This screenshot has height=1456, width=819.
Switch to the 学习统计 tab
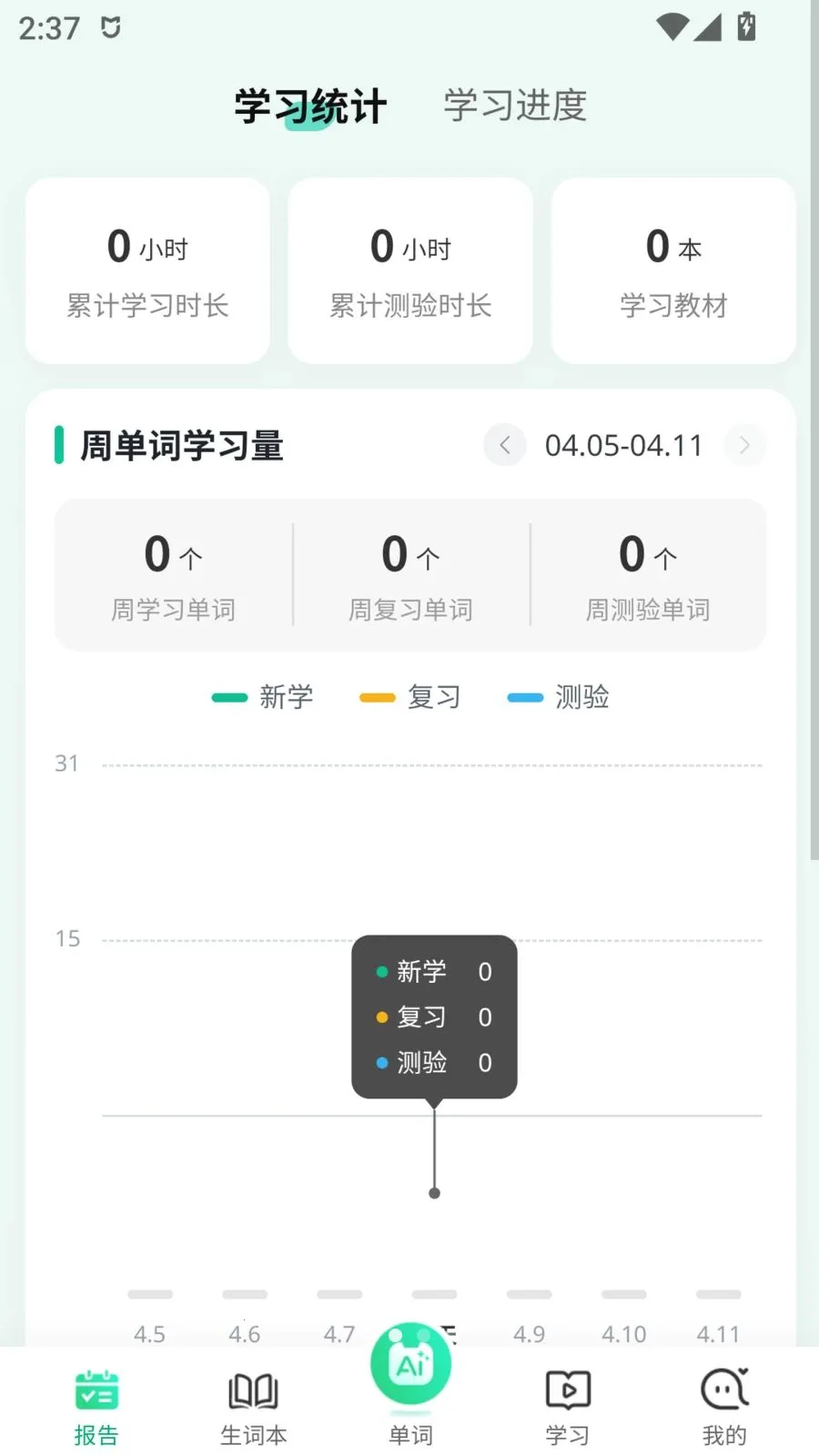coord(310,104)
